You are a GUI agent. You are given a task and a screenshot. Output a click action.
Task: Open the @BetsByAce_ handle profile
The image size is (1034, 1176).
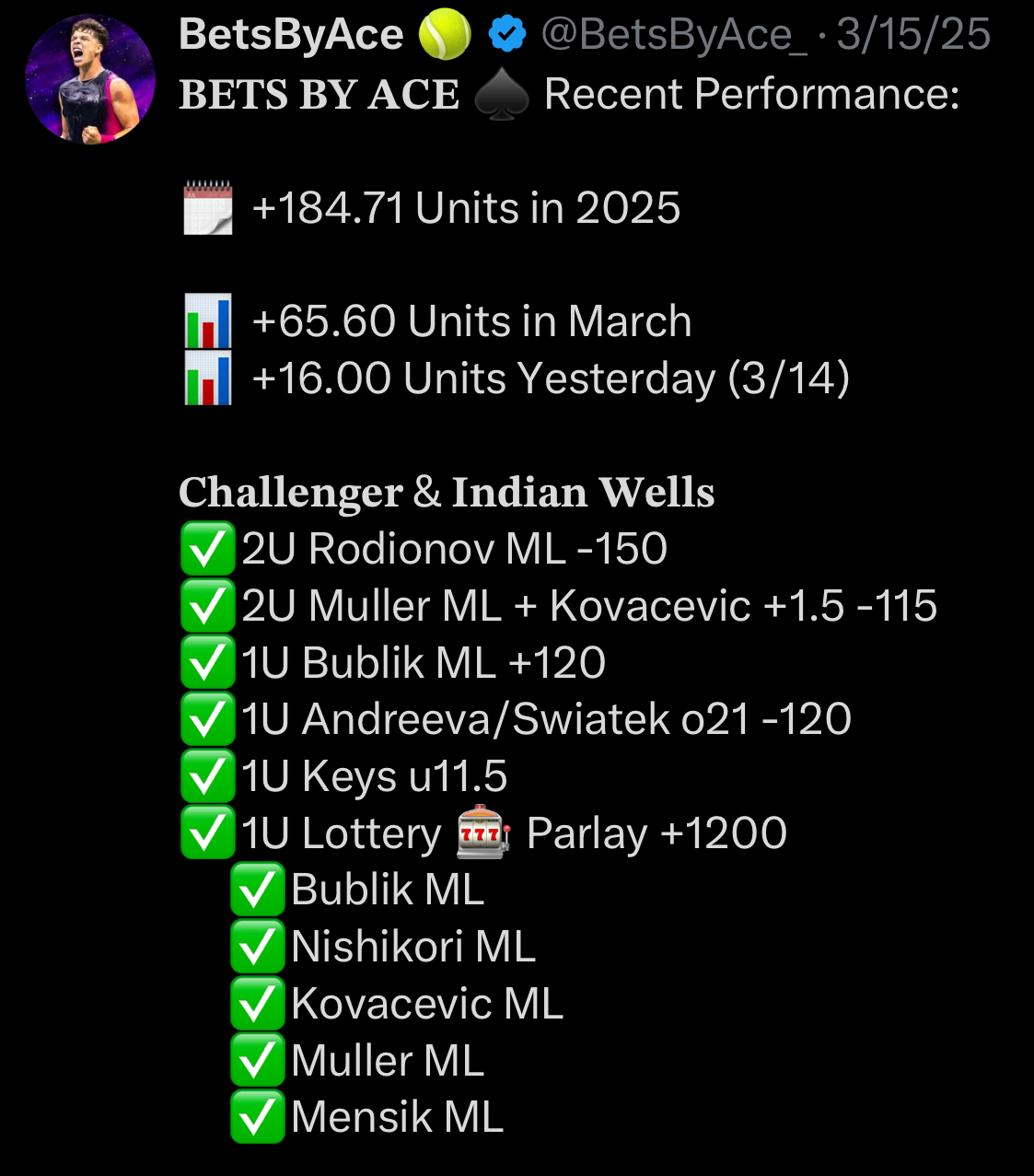(x=674, y=35)
